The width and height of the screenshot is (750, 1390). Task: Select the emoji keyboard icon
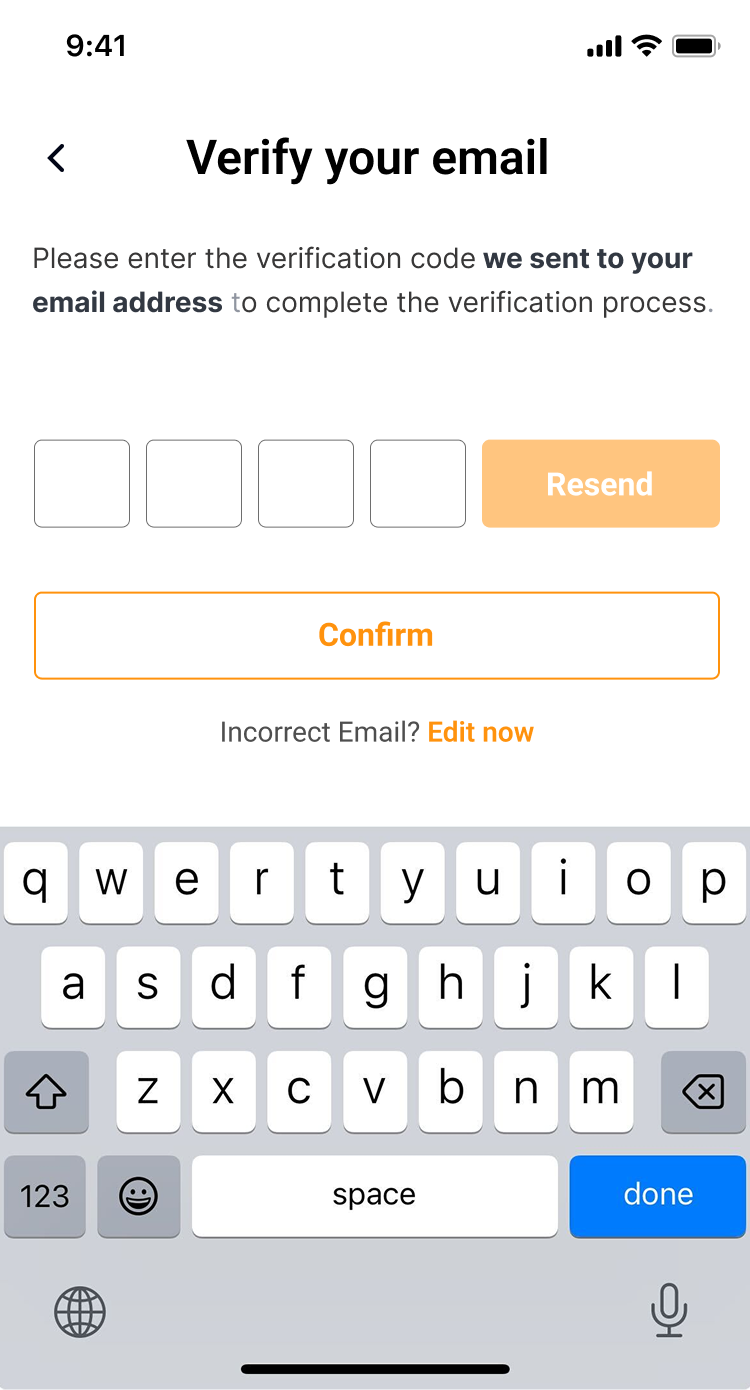click(x=139, y=1196)
